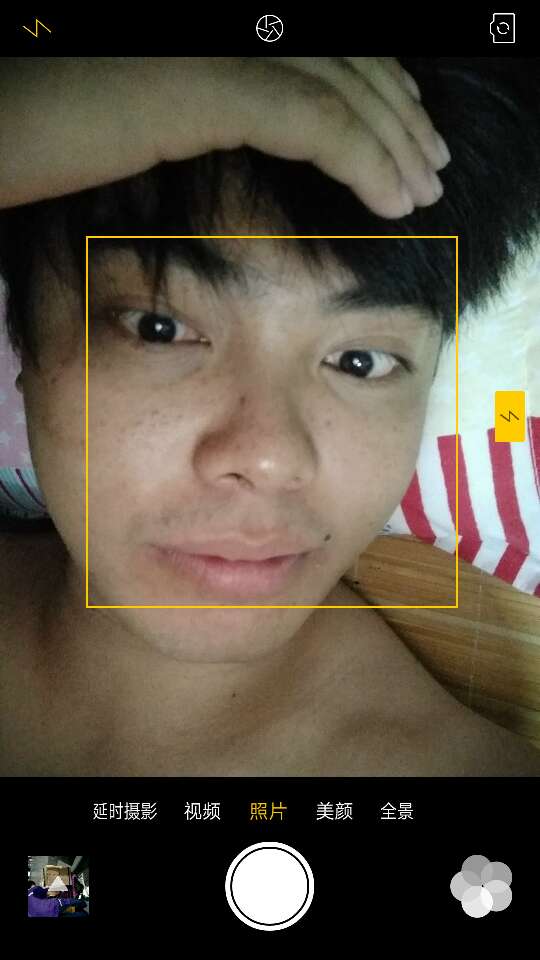Open the last photo thumbnail in gallery
Screen dimensions: 540x960
(58, 886)
